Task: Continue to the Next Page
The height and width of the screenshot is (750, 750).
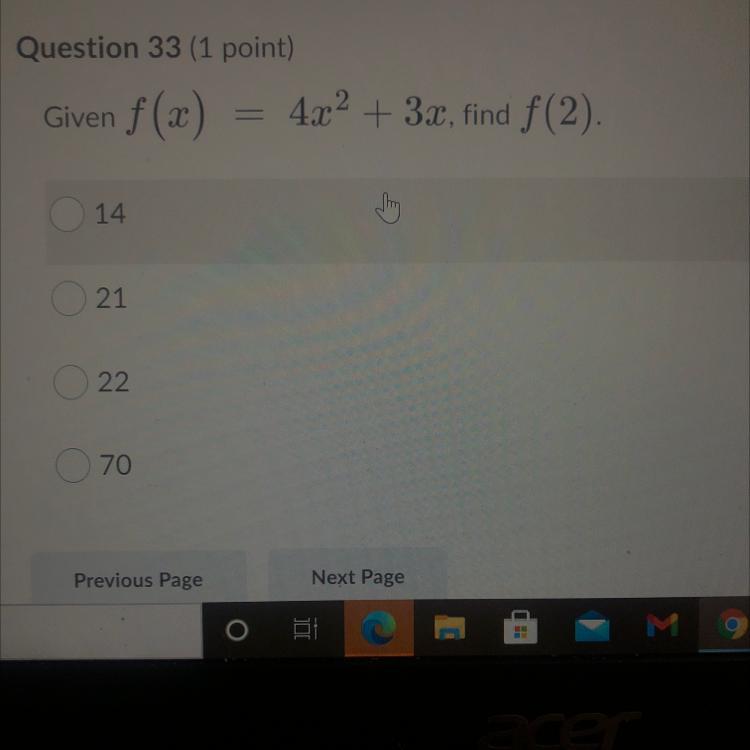Action: tap(358, 577)
